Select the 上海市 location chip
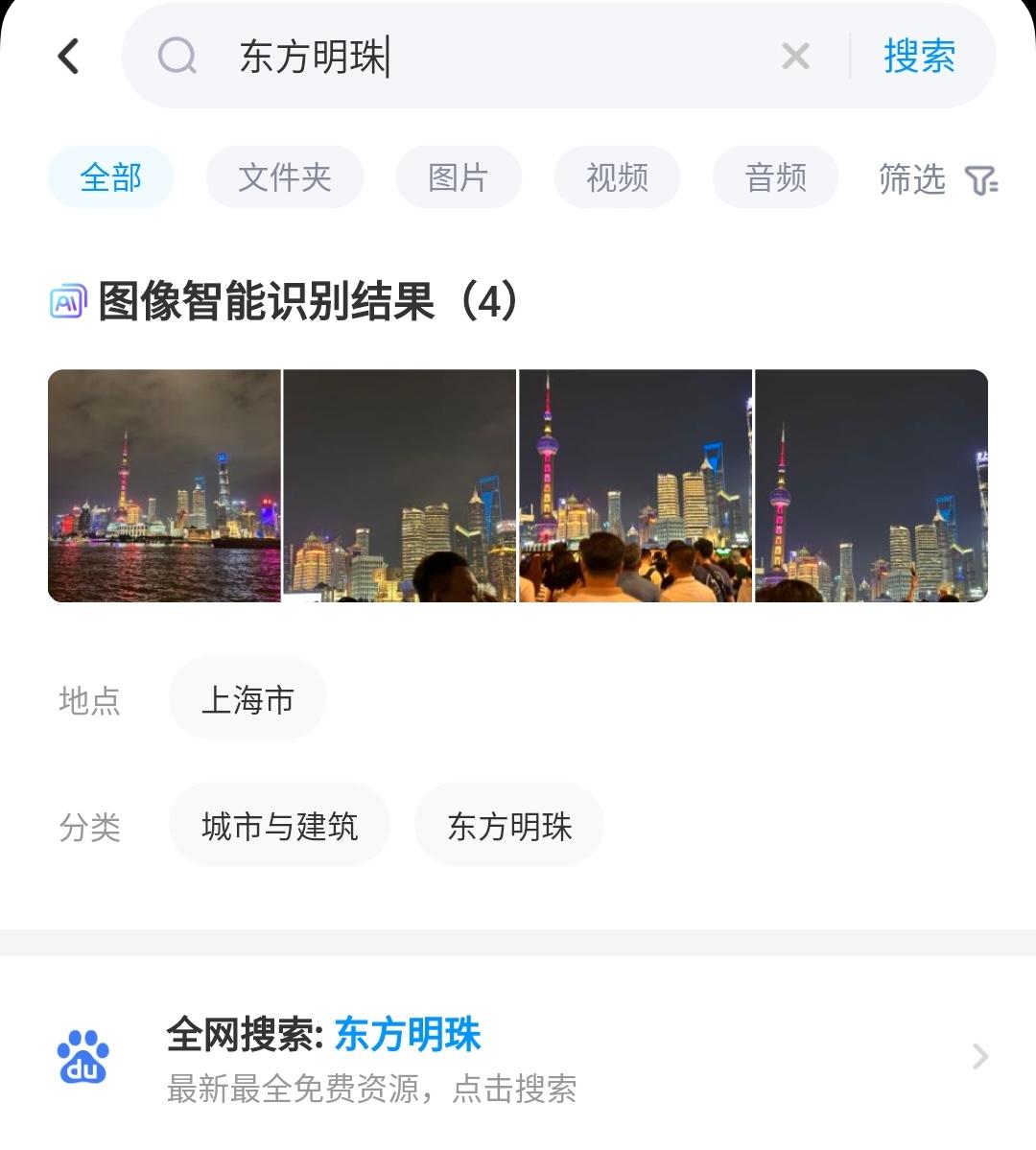1036x1150 pixels. coord(247,698)
